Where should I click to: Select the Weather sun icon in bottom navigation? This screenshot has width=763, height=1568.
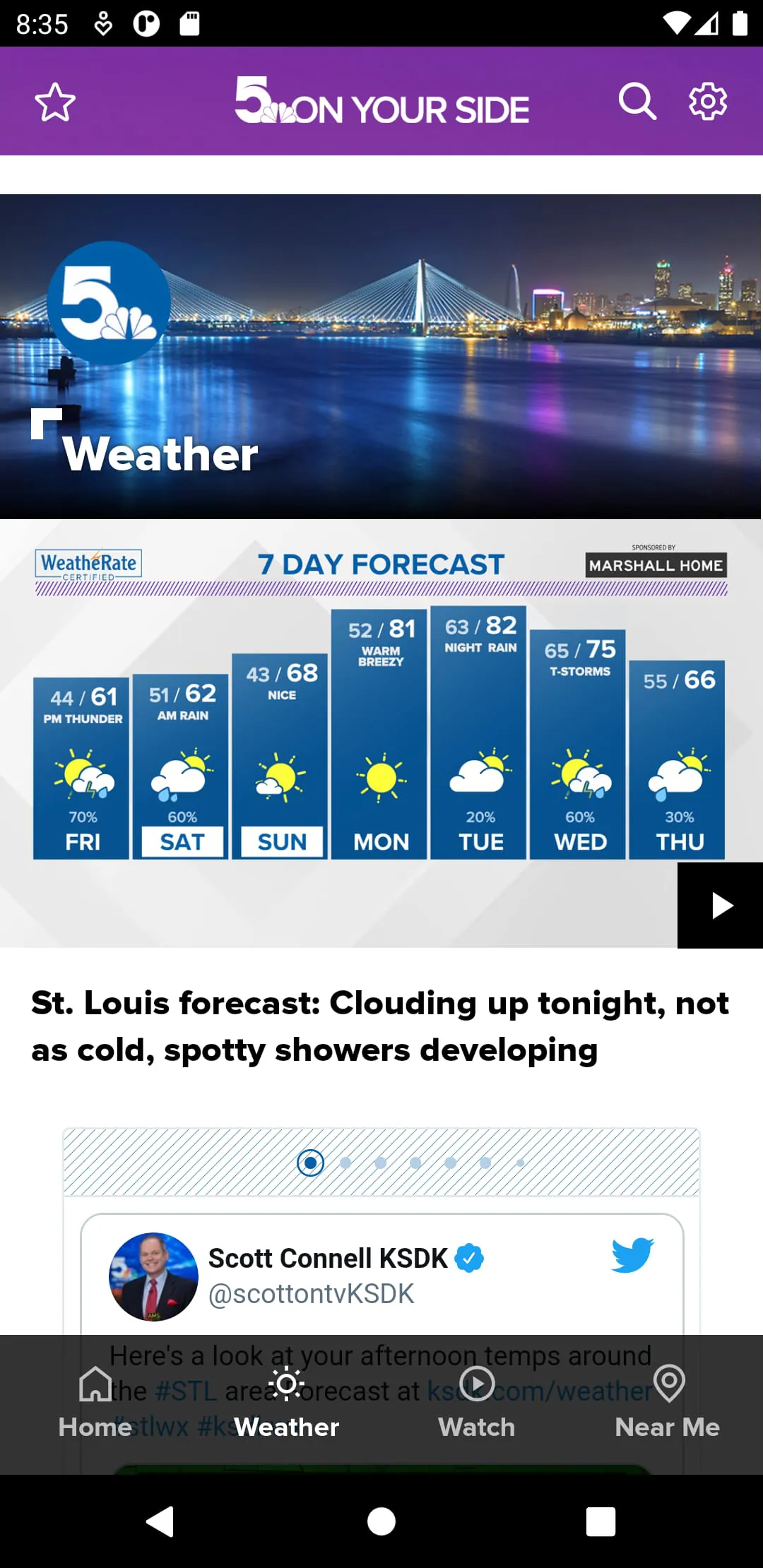click(286, 1384)
